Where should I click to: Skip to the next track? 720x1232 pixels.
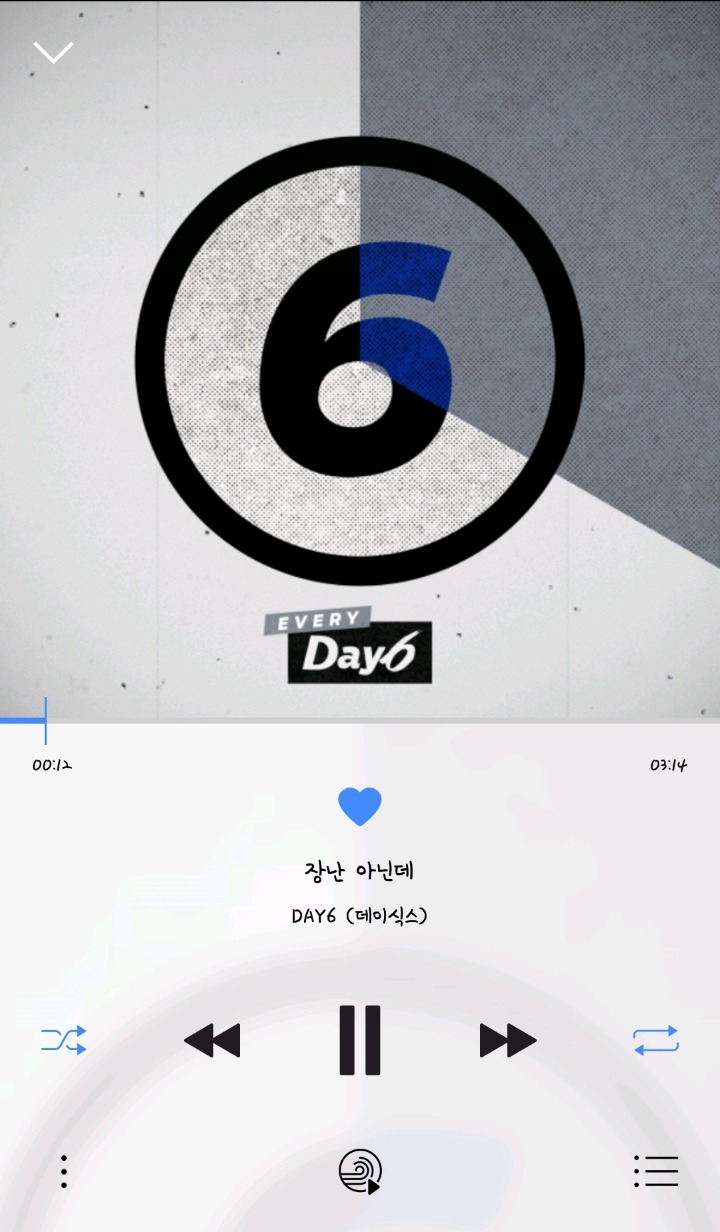coord(508,1040)
